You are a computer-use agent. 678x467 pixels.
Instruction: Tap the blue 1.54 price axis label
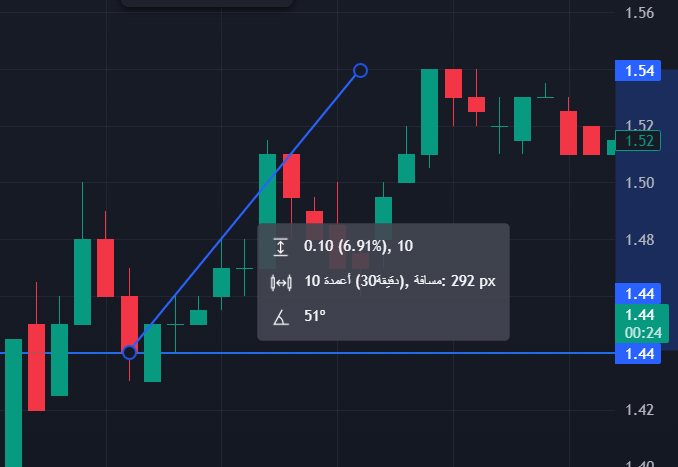point(638,71)
